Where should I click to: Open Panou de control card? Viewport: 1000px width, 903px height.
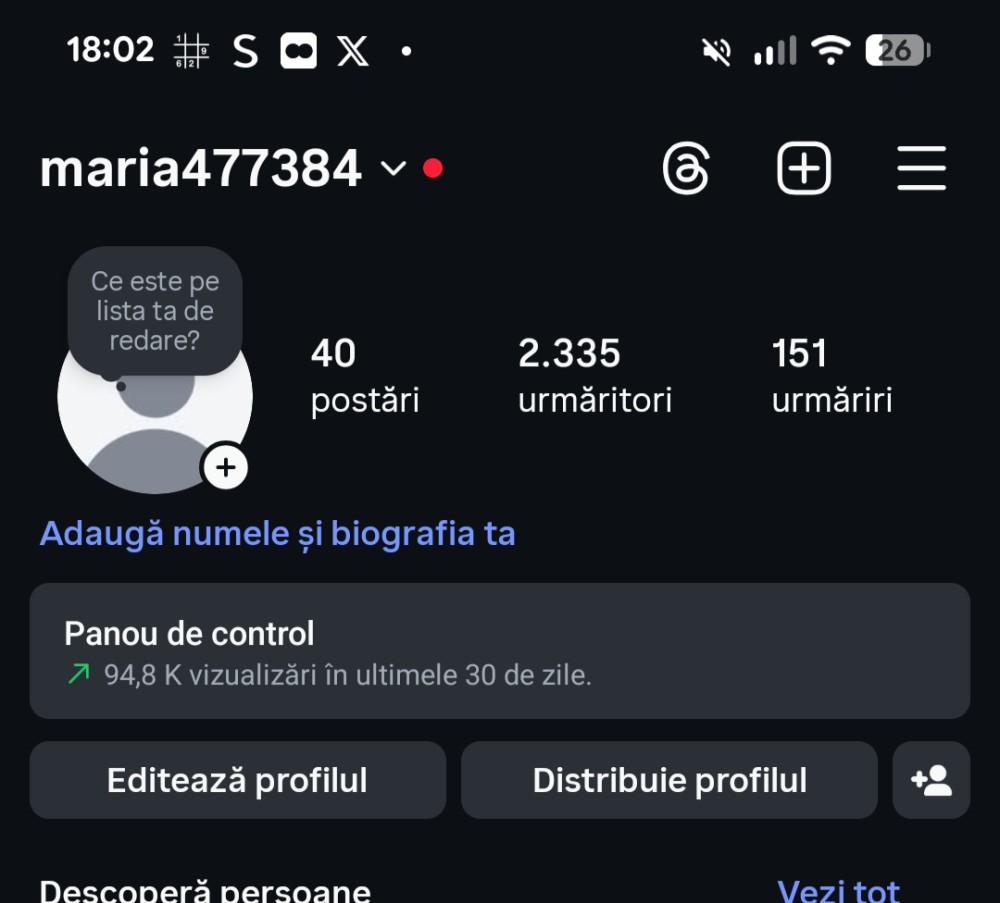[x=499, y=651]
